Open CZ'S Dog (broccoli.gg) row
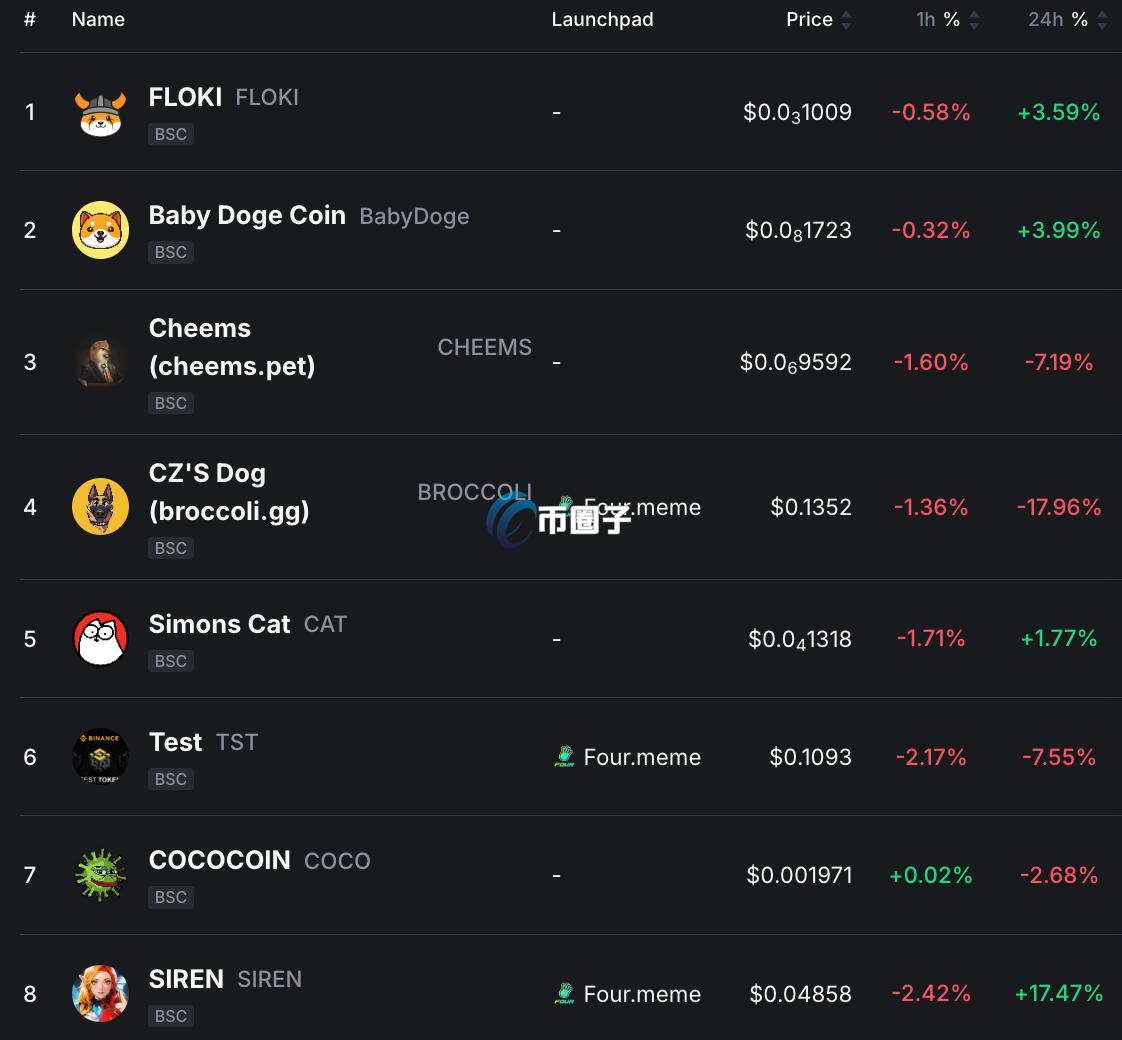The width and height of the screenshot is (1122, 1040). [229, 492]
